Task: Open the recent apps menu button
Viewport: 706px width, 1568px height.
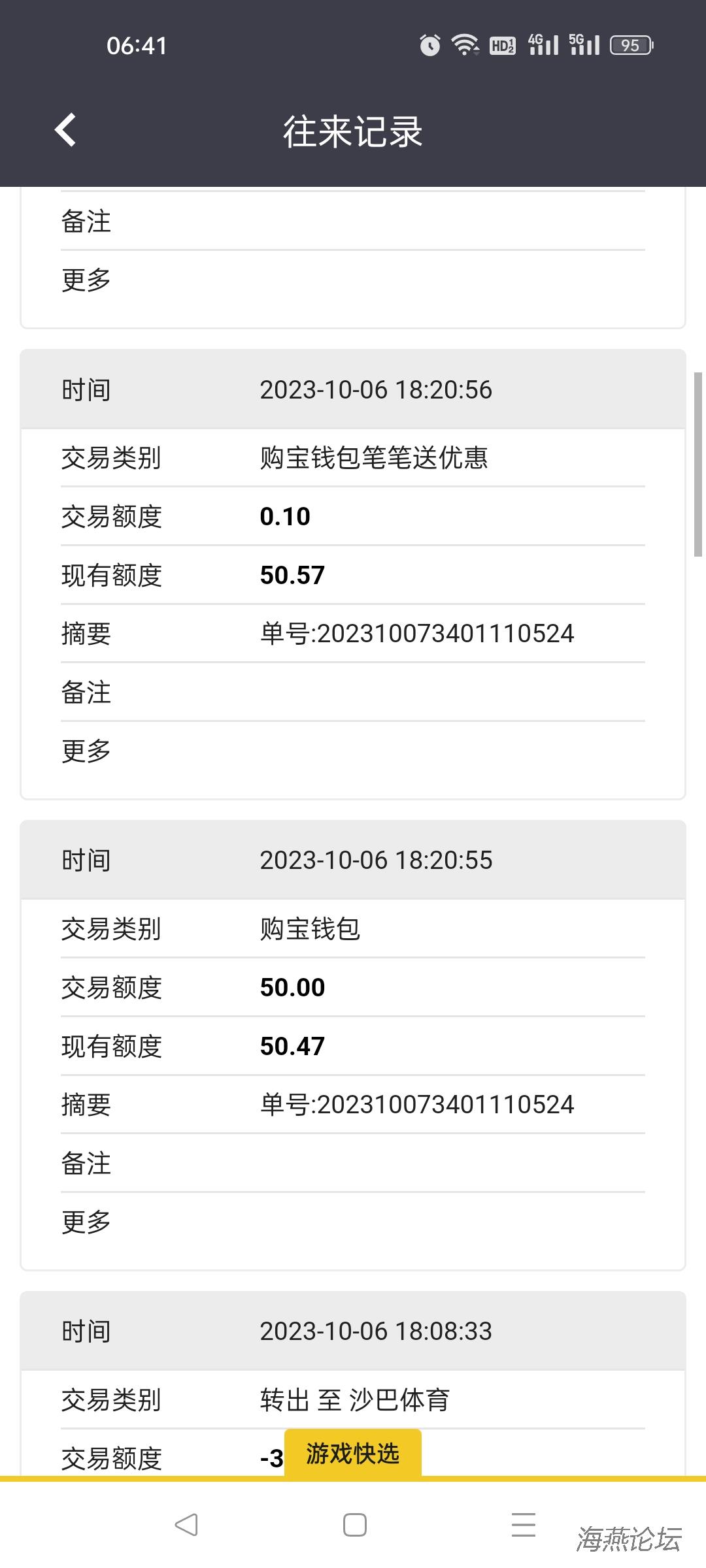Action: tap(523, 1524)
